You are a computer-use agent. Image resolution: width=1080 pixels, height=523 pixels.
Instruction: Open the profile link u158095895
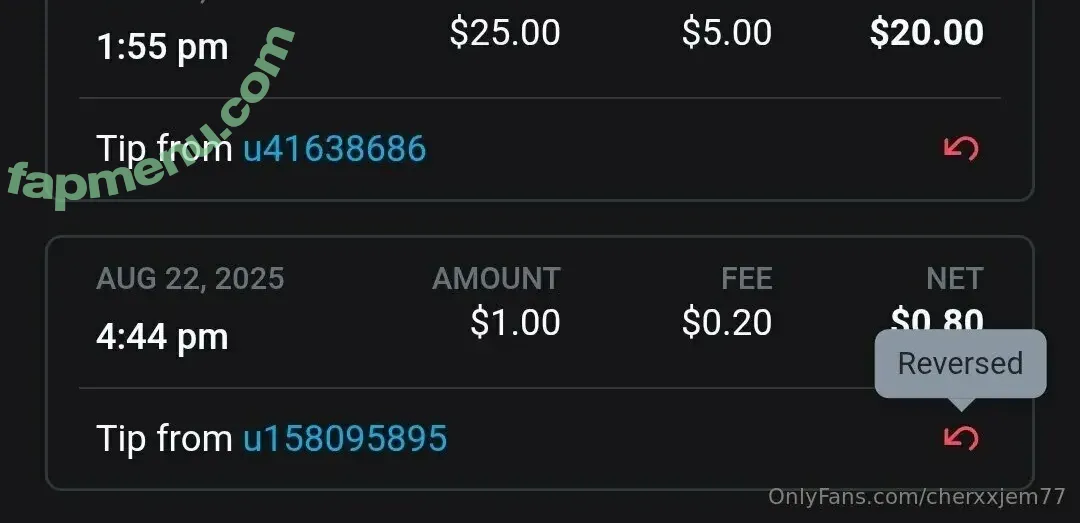[345, 438]
